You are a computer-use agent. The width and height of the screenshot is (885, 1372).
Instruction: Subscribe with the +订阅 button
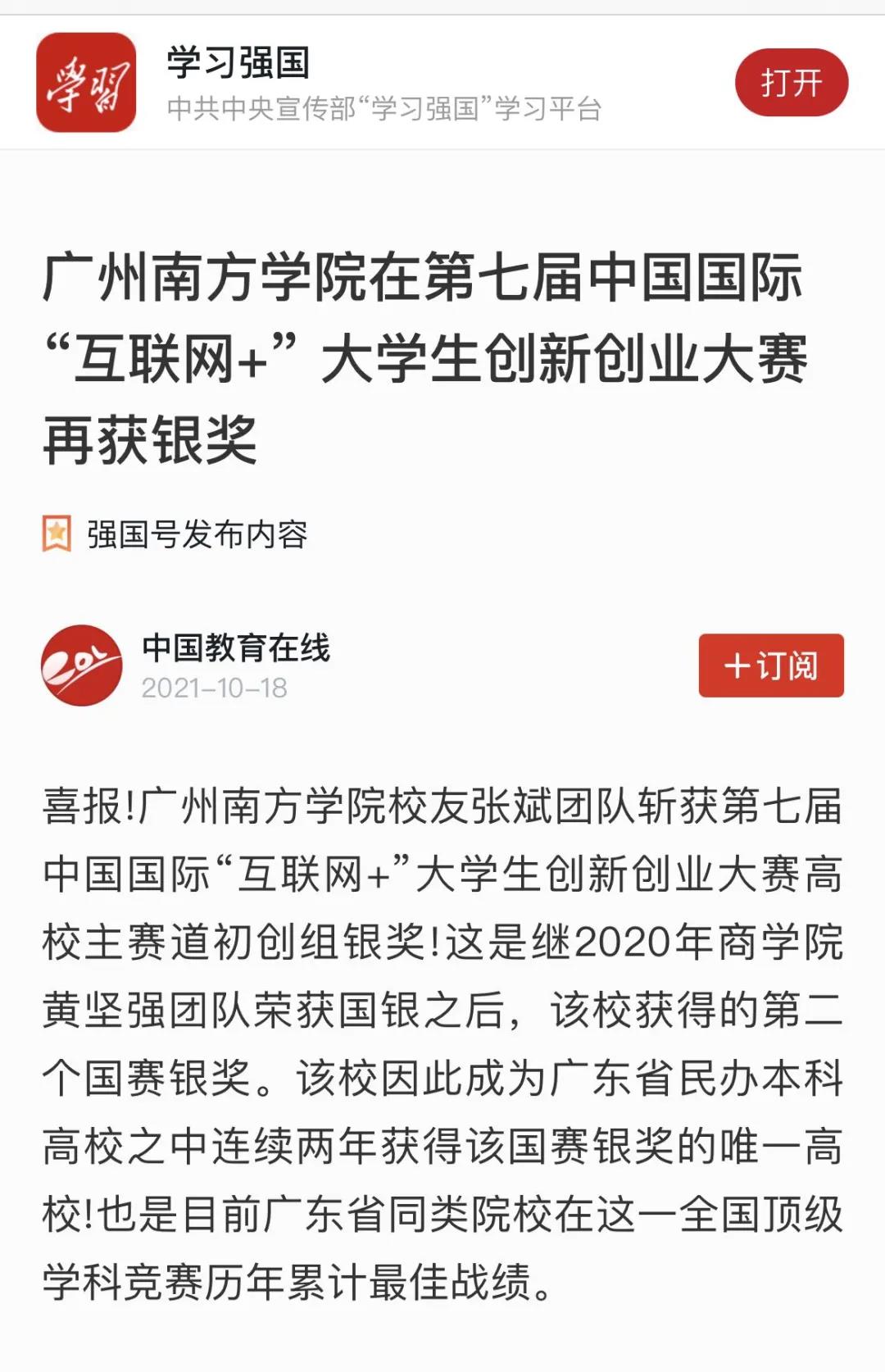(x=770, y=666)
